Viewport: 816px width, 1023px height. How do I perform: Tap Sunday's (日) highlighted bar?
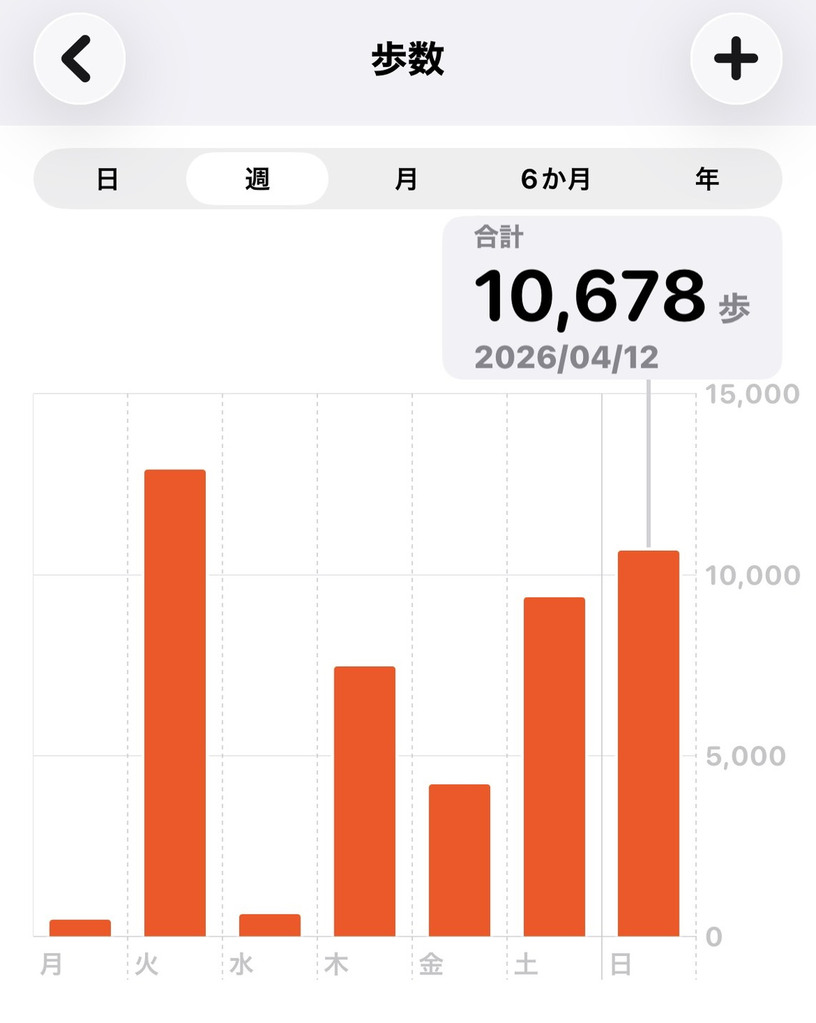click(x=648, y=743)
